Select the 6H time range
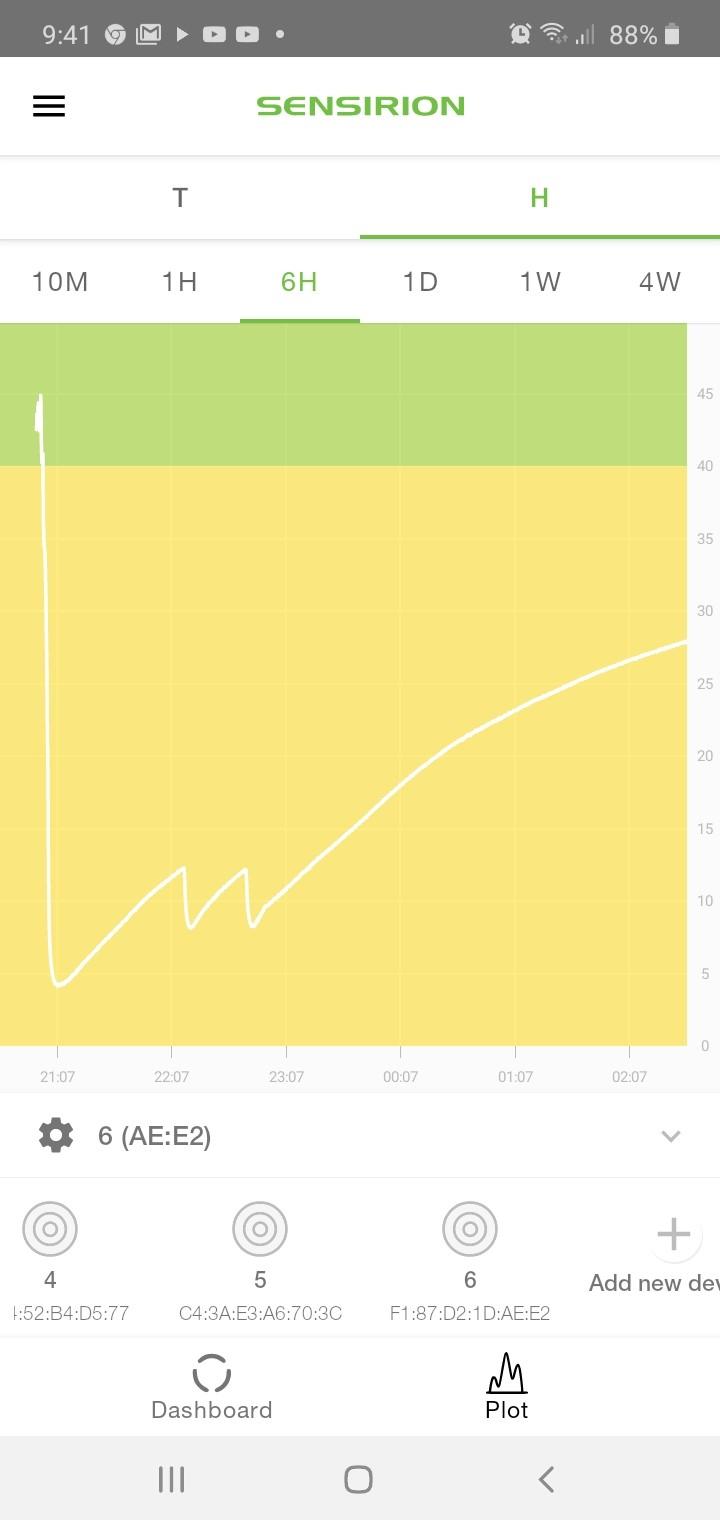Viewport: 720px width, 1520px height. [x=299, y=282]
